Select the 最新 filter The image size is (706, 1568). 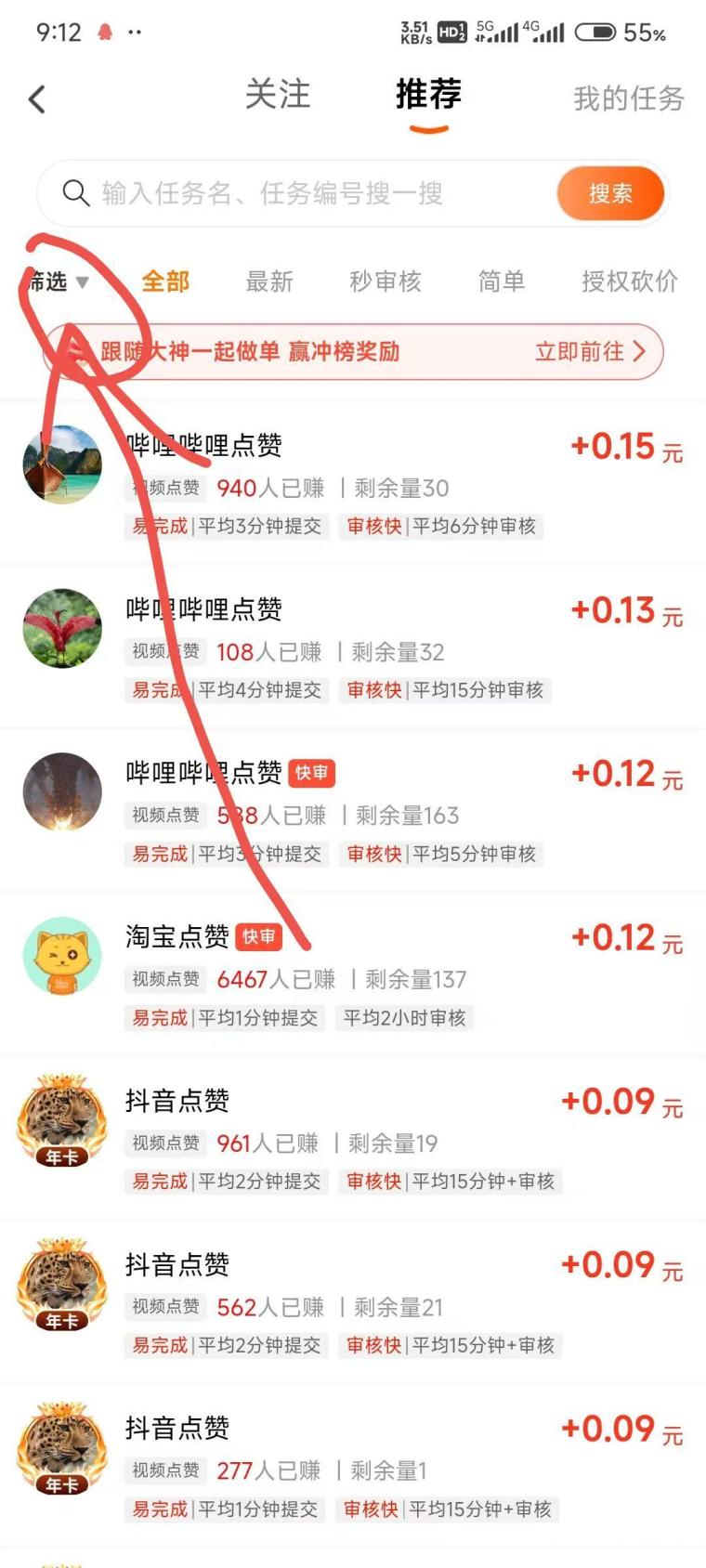pyautogui.click(x=268, y=281)
